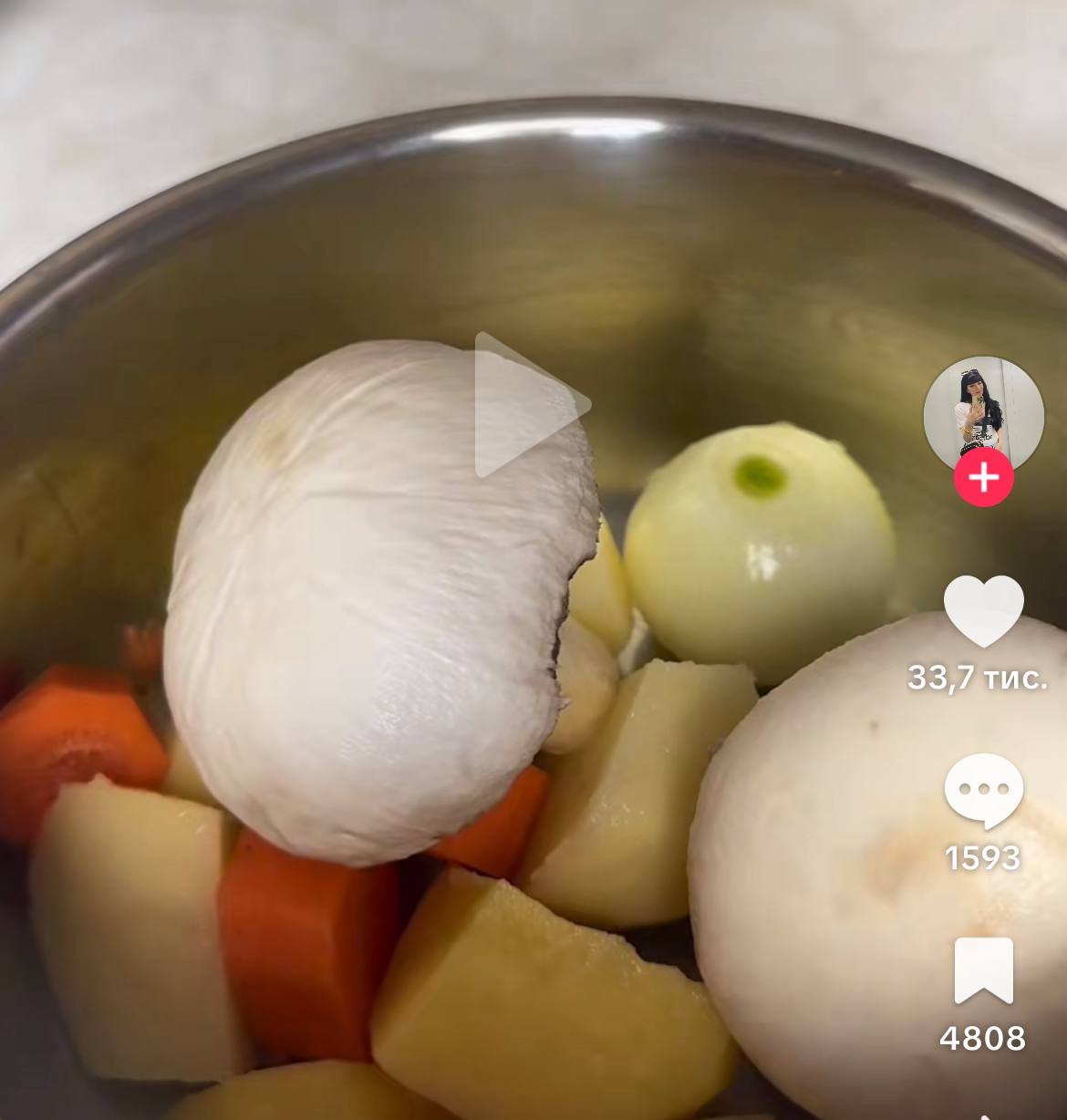This screenshot has height=1120, width=1067.
Task: Follow the creator with the plus button
Action: [983, 478]
